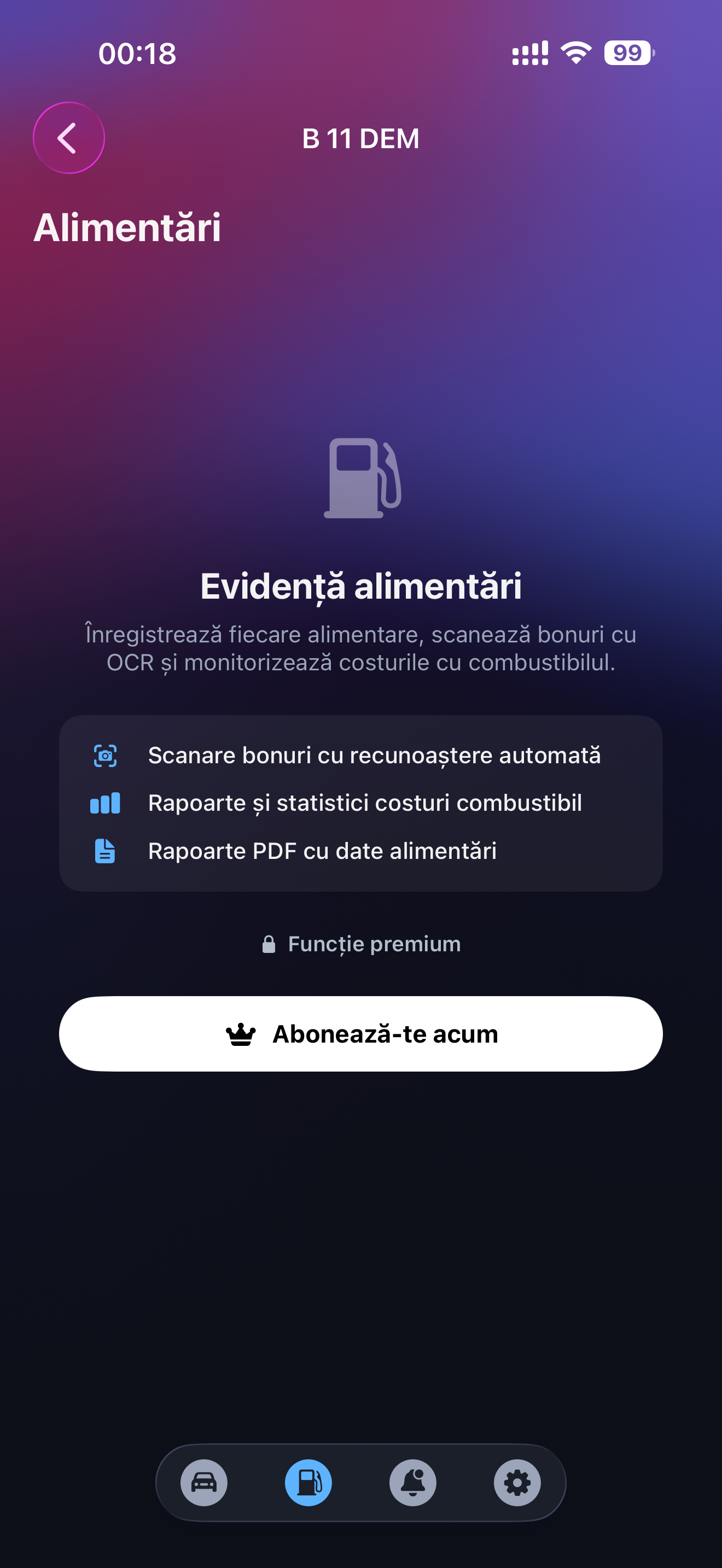Screen dimensions: 722x1568
Task: Go back using the arrow button
Action: 69,138
